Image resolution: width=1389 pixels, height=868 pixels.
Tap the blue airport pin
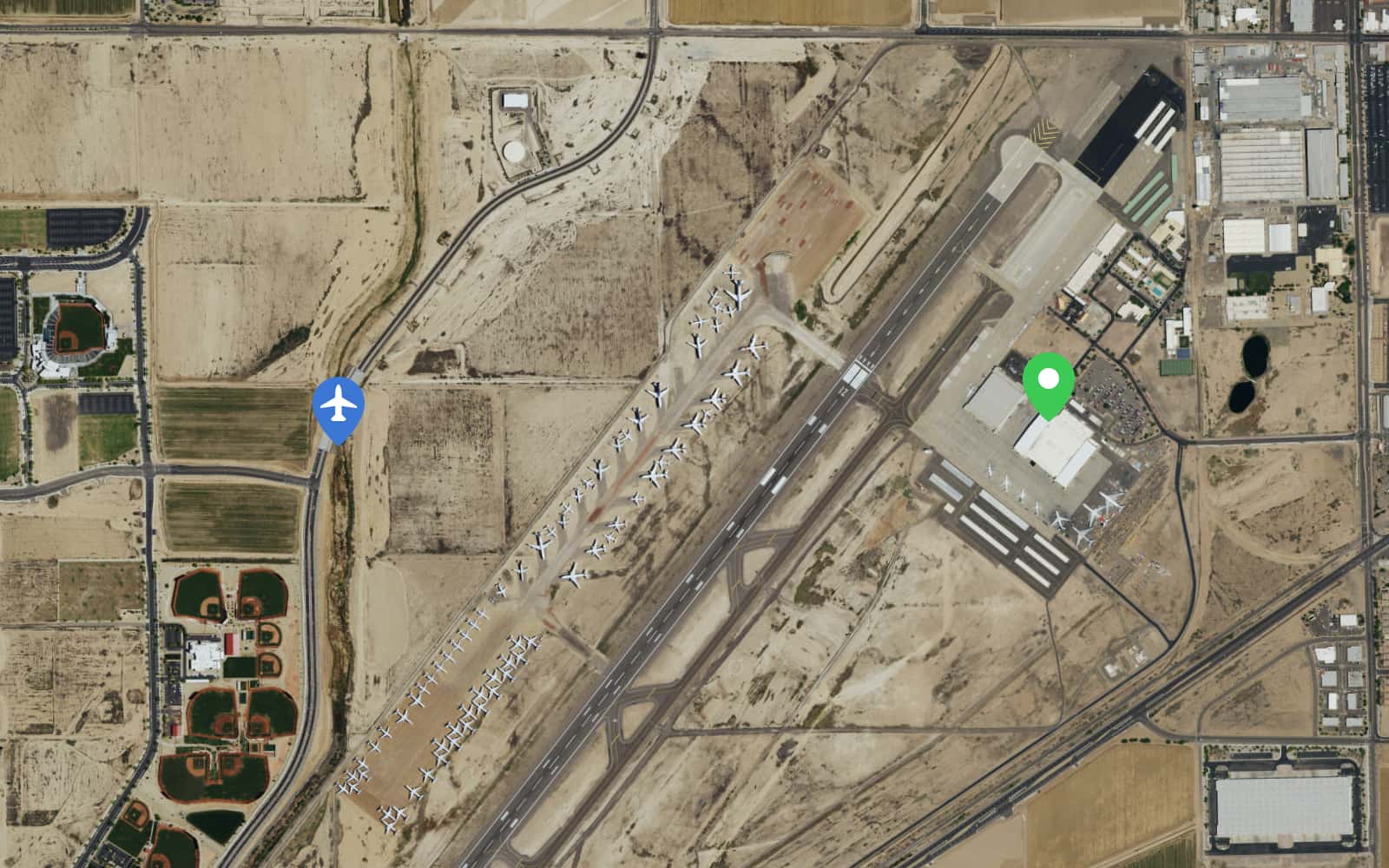338,405
